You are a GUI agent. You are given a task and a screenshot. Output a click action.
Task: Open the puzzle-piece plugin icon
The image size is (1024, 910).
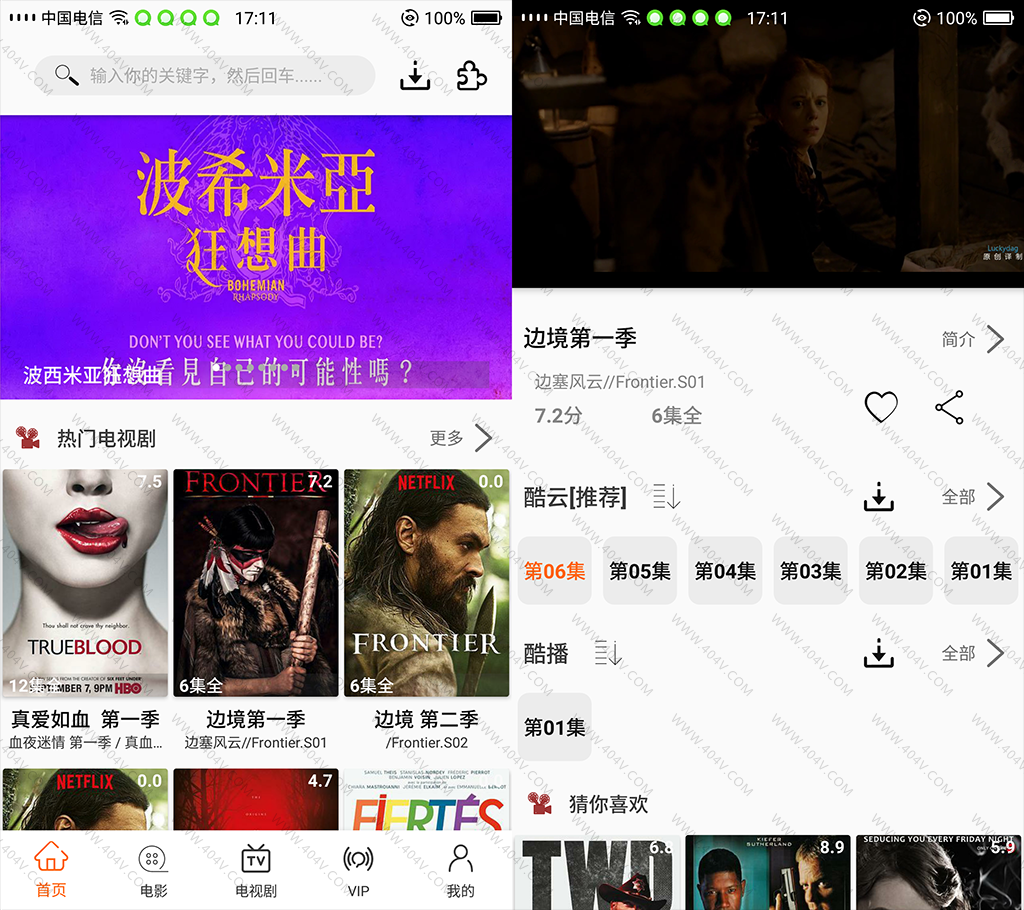(x=471, y=76)
